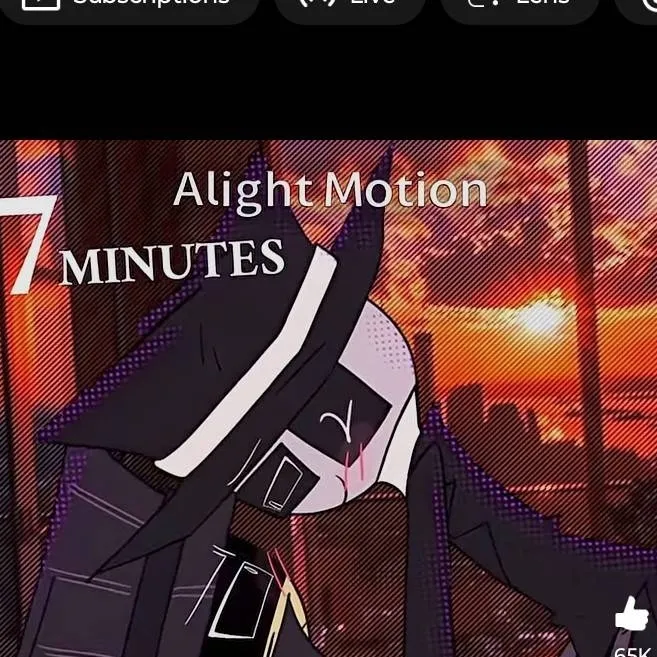Switch to the Live chip
The height and width of the screenshot is (657, 657).
click(349, 6)
